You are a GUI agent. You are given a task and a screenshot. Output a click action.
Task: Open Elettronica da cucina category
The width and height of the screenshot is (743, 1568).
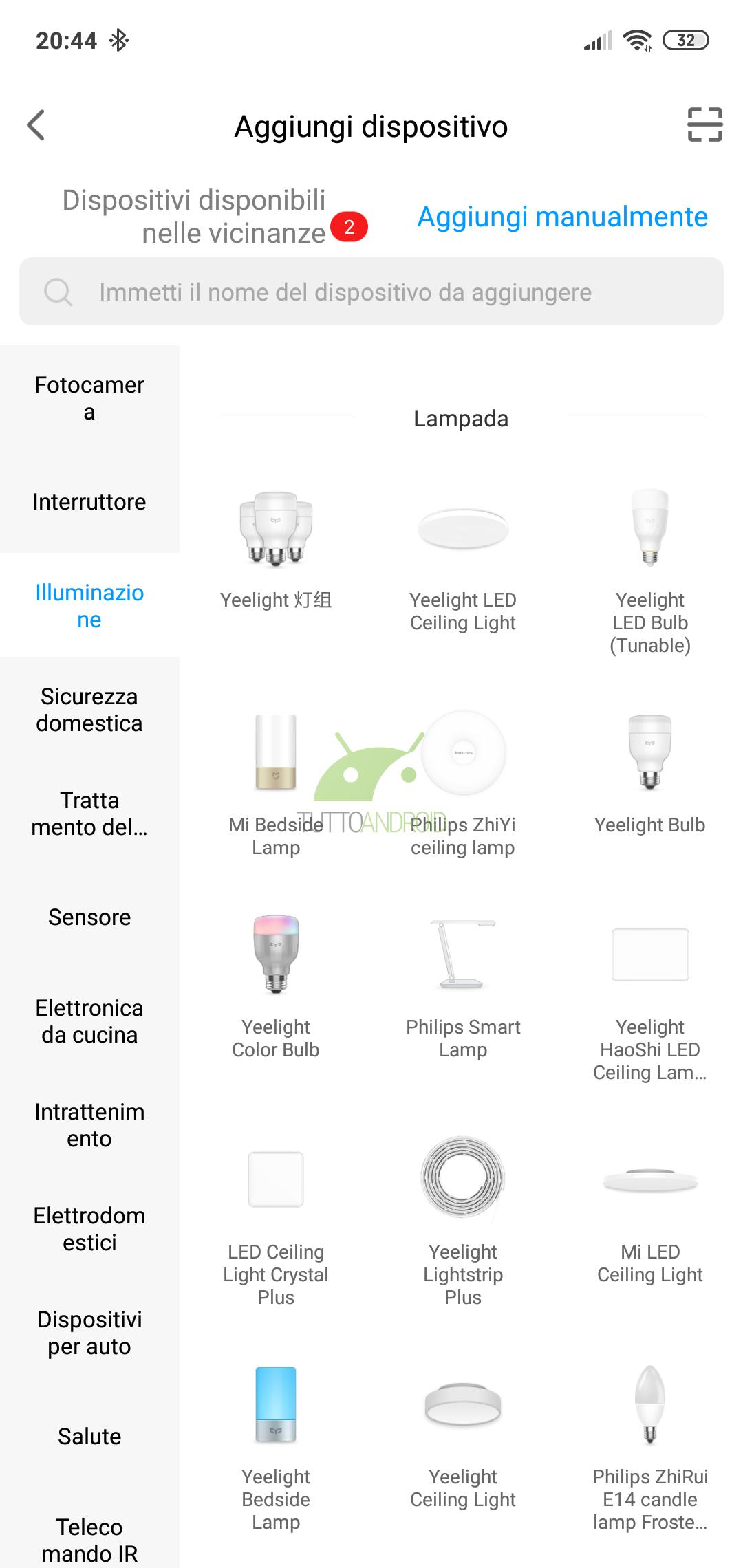click(x=89, y=1021)
